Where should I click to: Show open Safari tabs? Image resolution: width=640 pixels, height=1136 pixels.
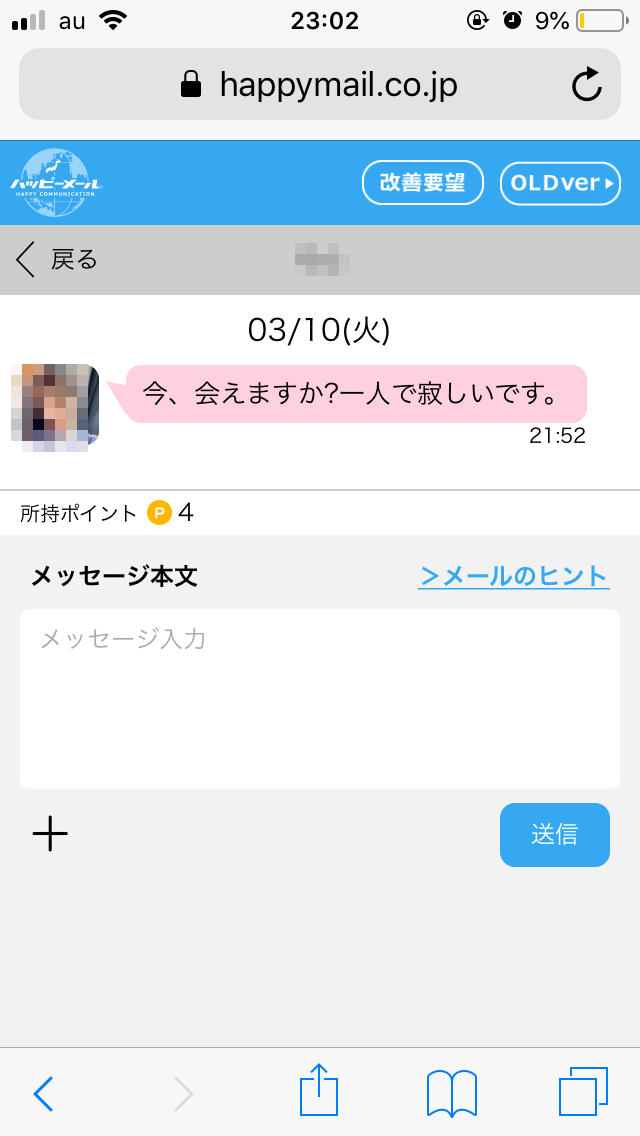(583, 1092)
